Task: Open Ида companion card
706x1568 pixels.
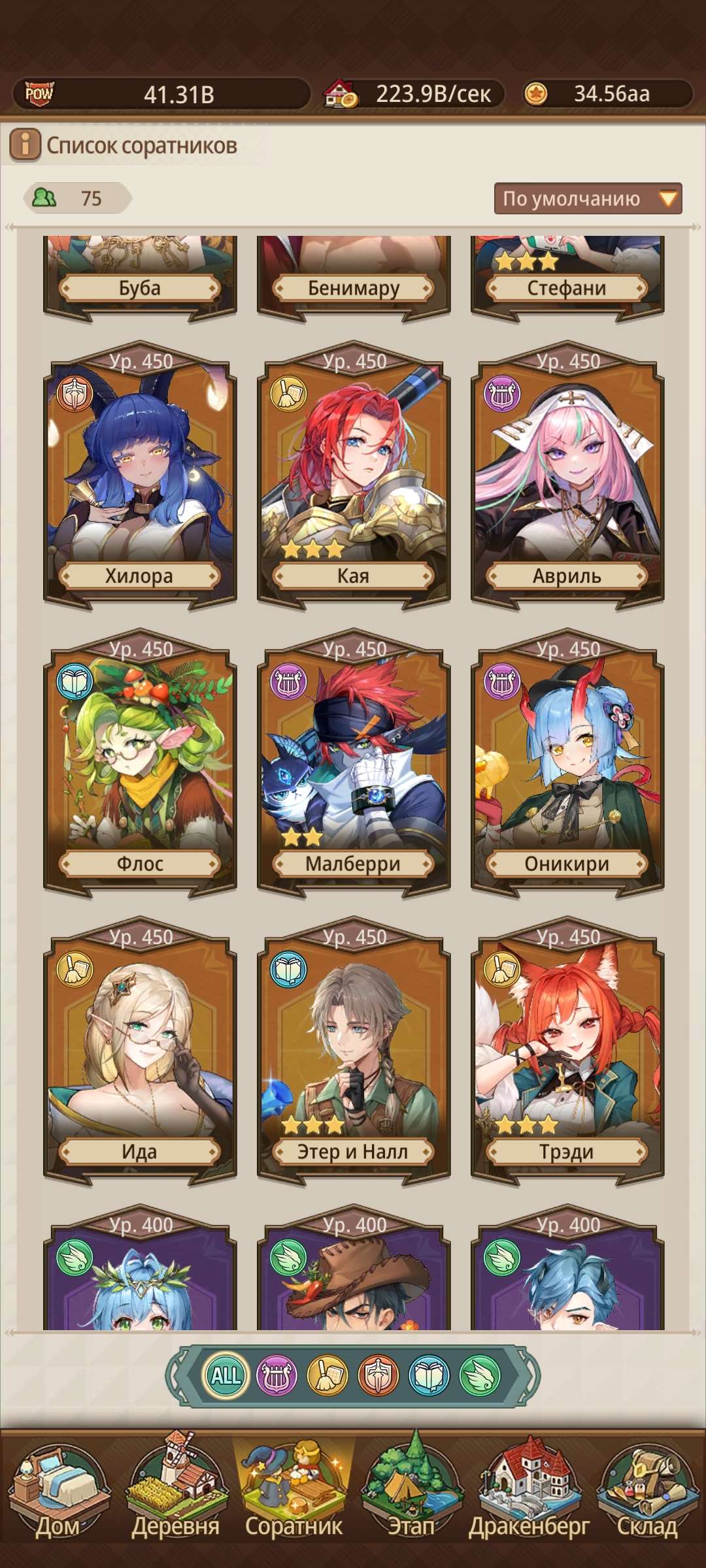Action: pyautogui.click(x=139, y=1052)
